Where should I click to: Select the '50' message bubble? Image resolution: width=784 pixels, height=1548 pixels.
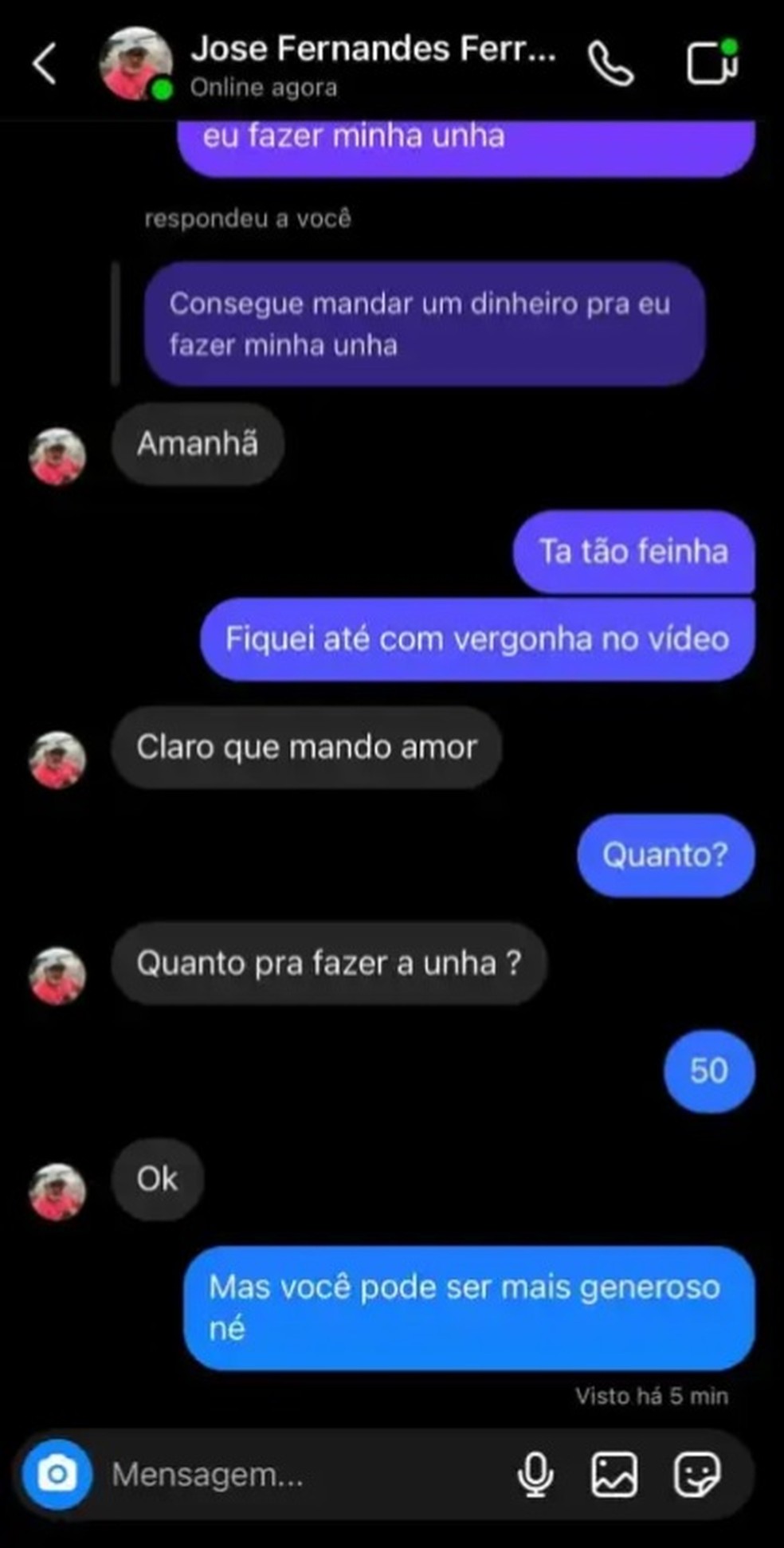pos(708,1071)
